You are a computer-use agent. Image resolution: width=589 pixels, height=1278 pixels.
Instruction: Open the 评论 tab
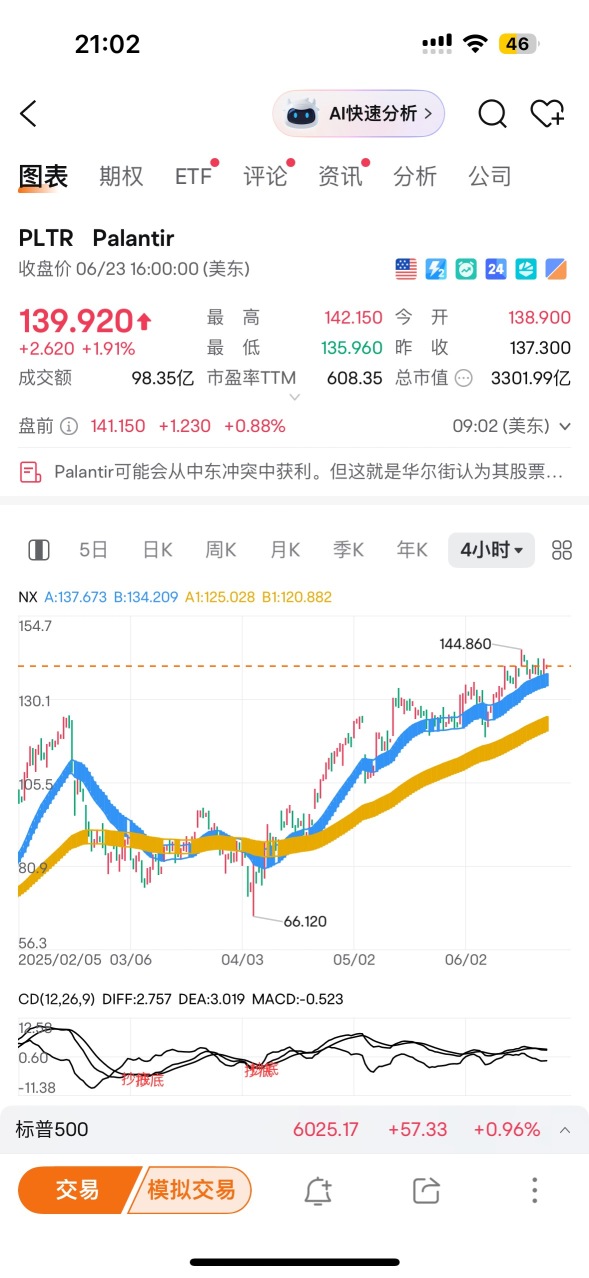(x=265, y=177)
